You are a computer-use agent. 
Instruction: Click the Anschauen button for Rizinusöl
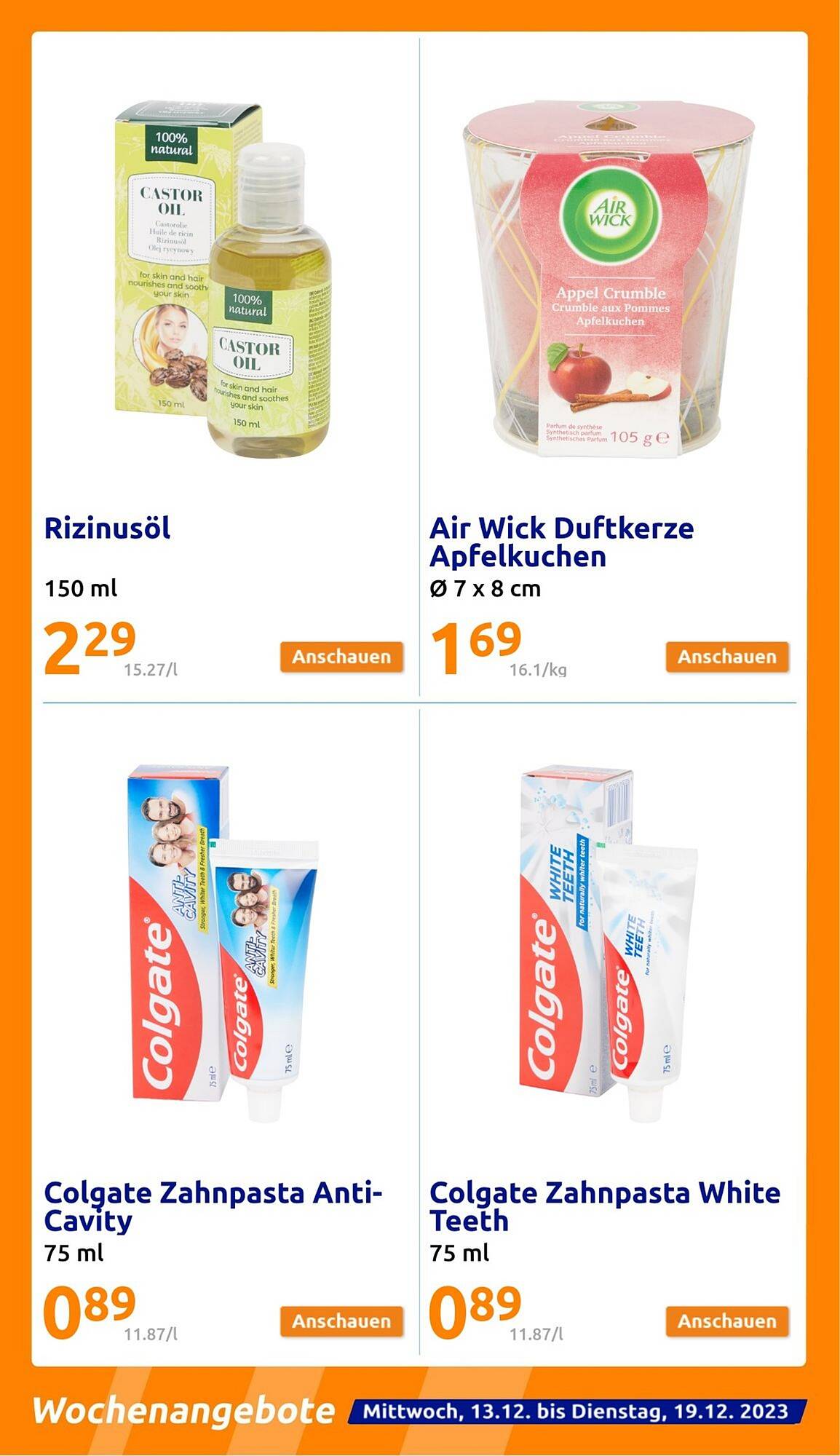click(x=344, y=656)
